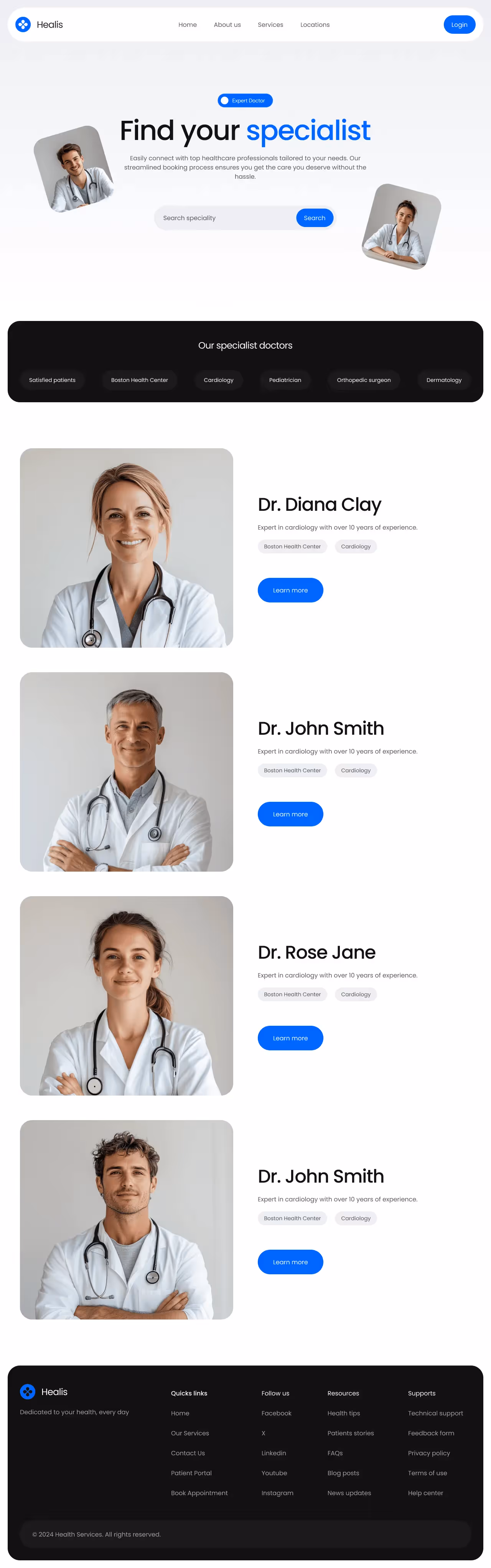Viewport: 491px width, 1568px height.
Task: Go to Services in top navigation
Action: tap(270, 25)
